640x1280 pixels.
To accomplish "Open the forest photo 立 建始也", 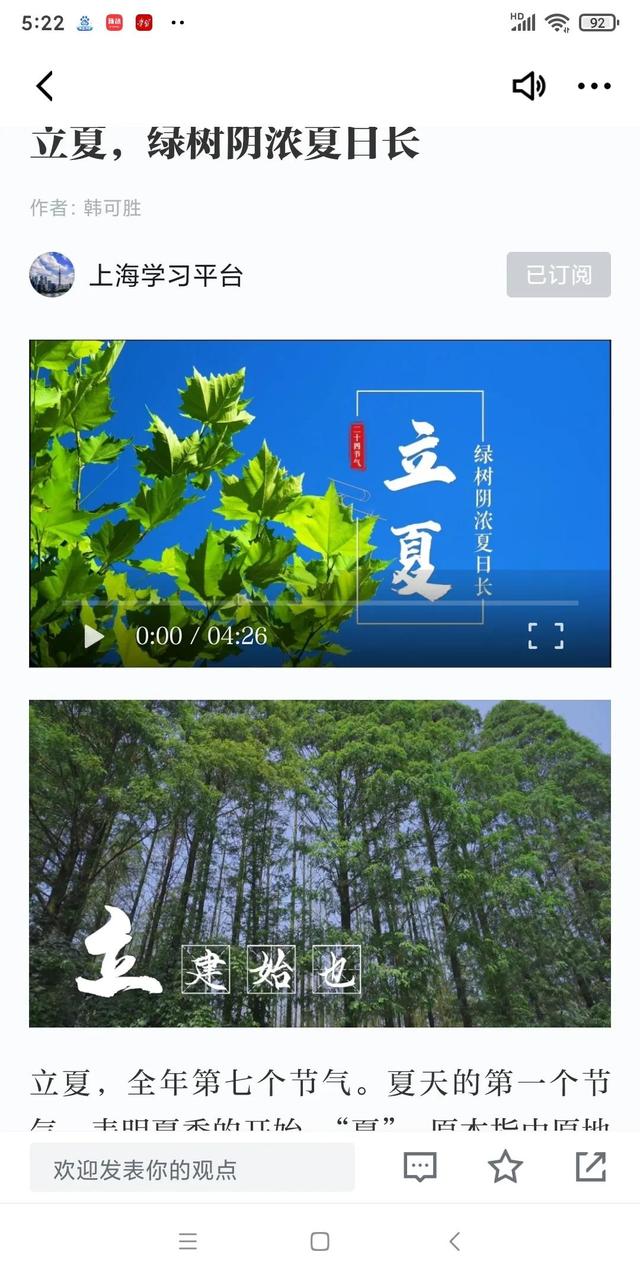I will click(x=320, y=863).
